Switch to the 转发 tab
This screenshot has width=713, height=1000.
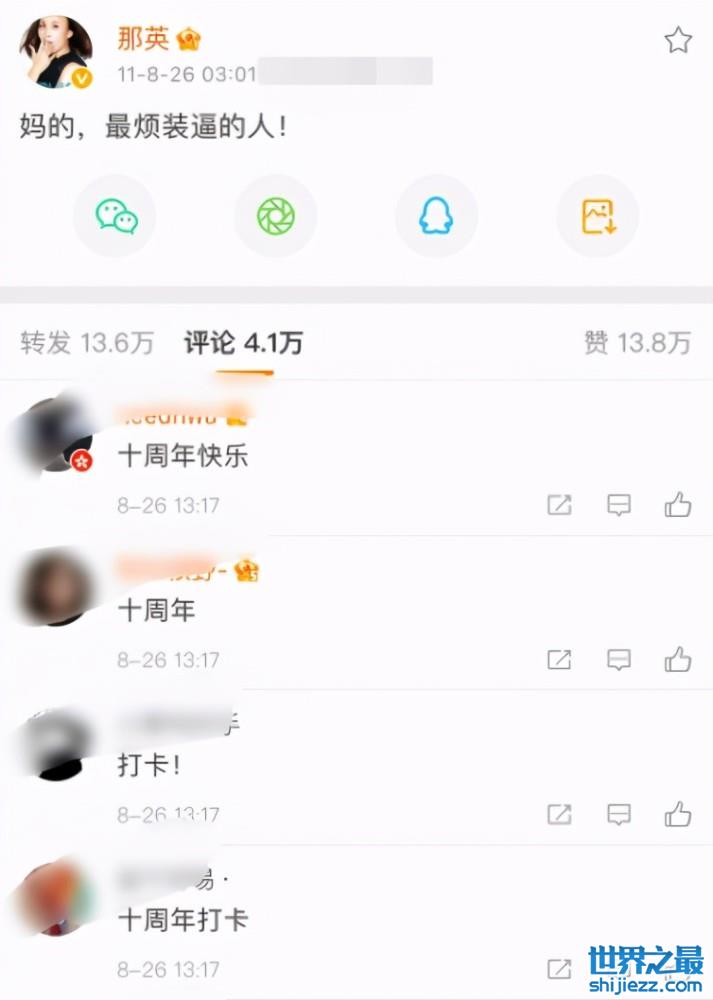pos(87,343)
